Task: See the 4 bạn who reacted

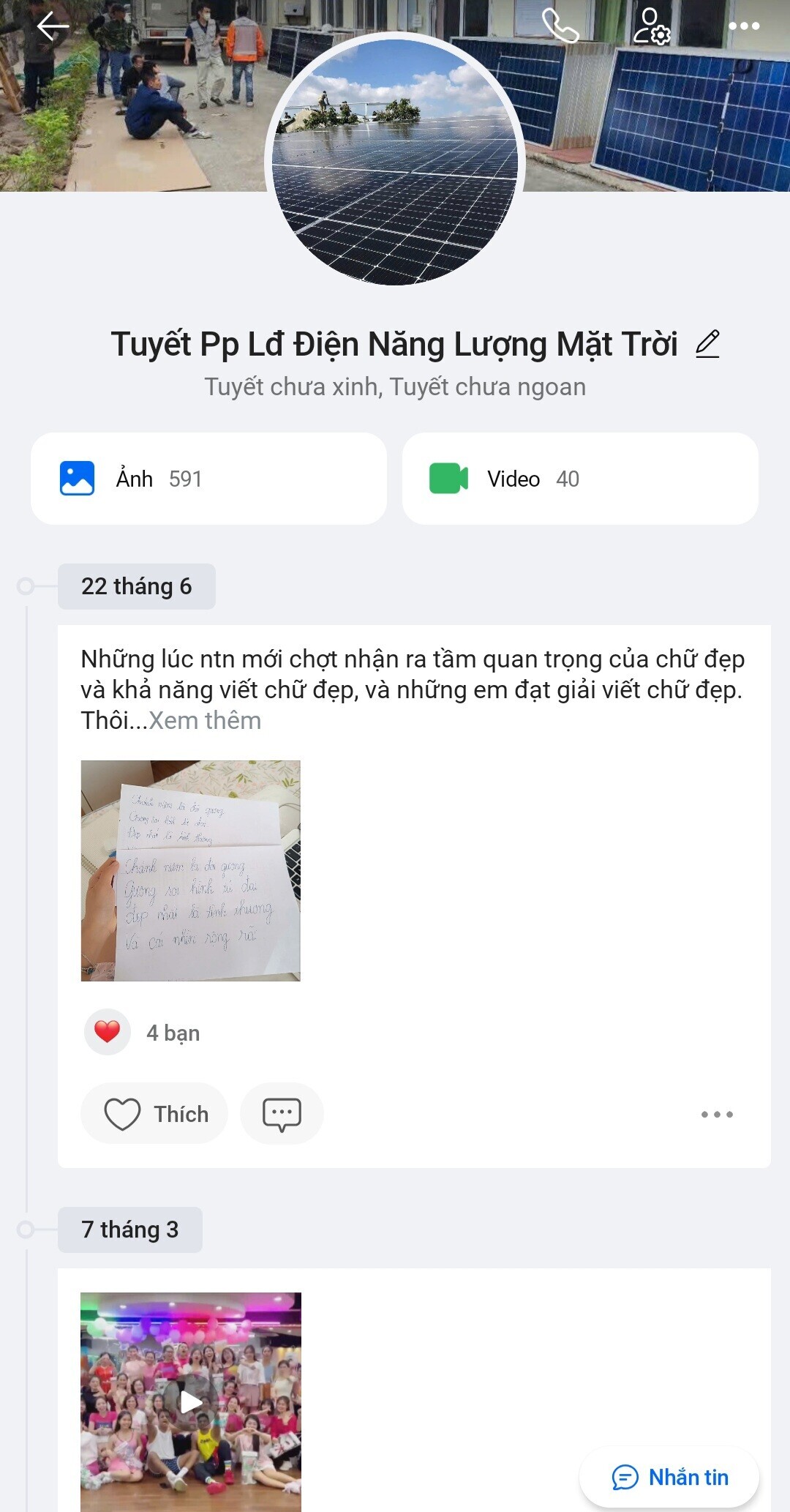Action: [173, 1033]
